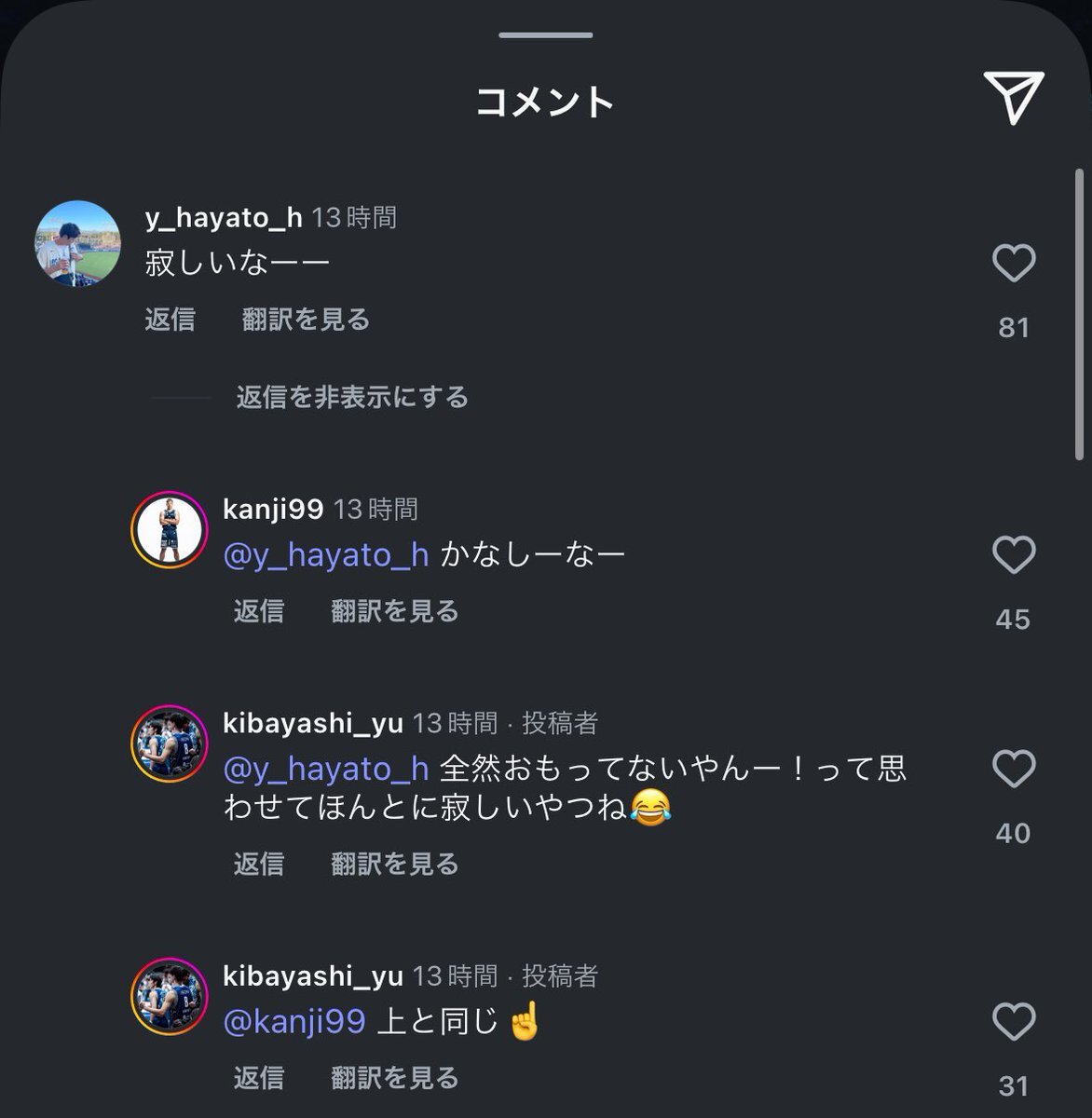This screenshot has height=1118, width=1092.
Task: Tap the drag handle atop the comments sheet
Action: click(546, 35)
